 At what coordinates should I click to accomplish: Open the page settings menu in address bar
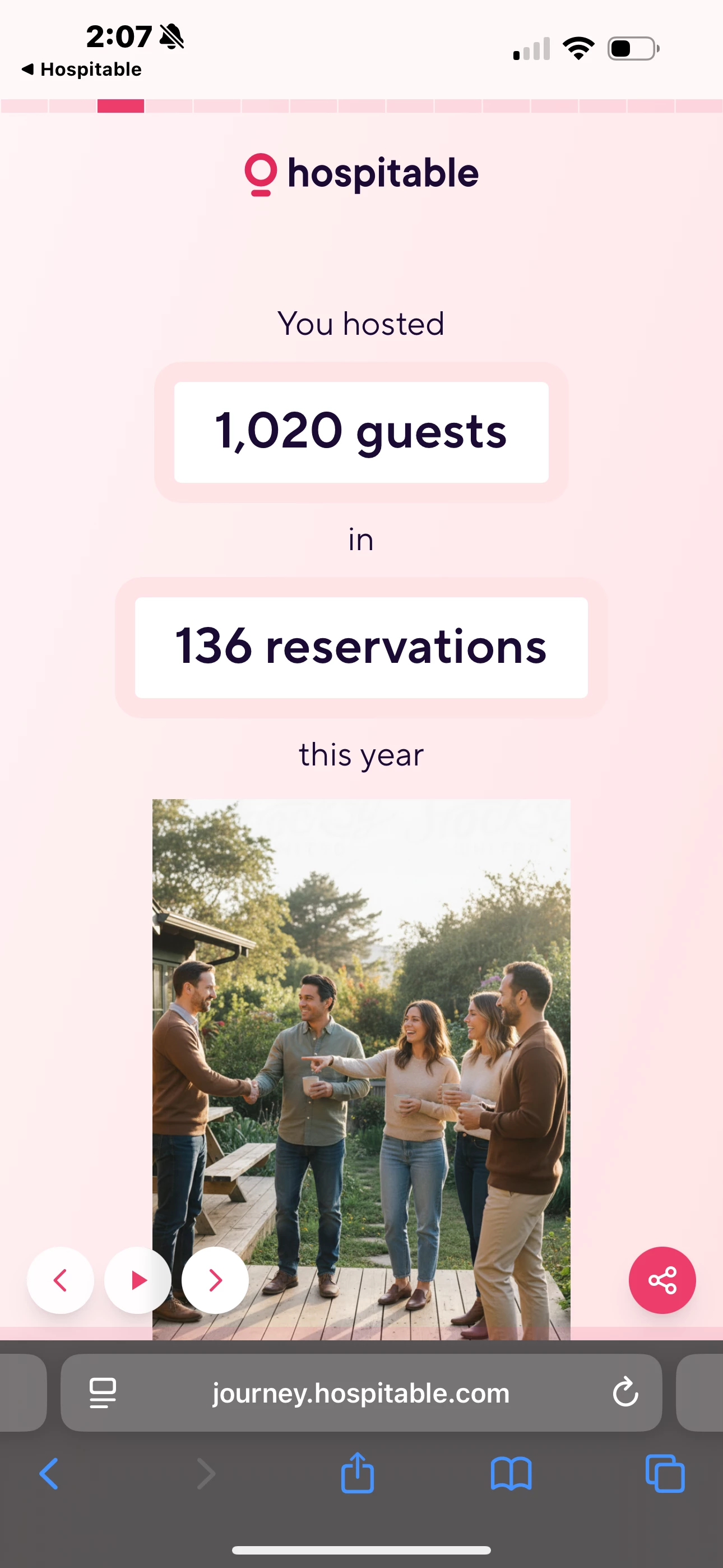[x=103, y=1392]
